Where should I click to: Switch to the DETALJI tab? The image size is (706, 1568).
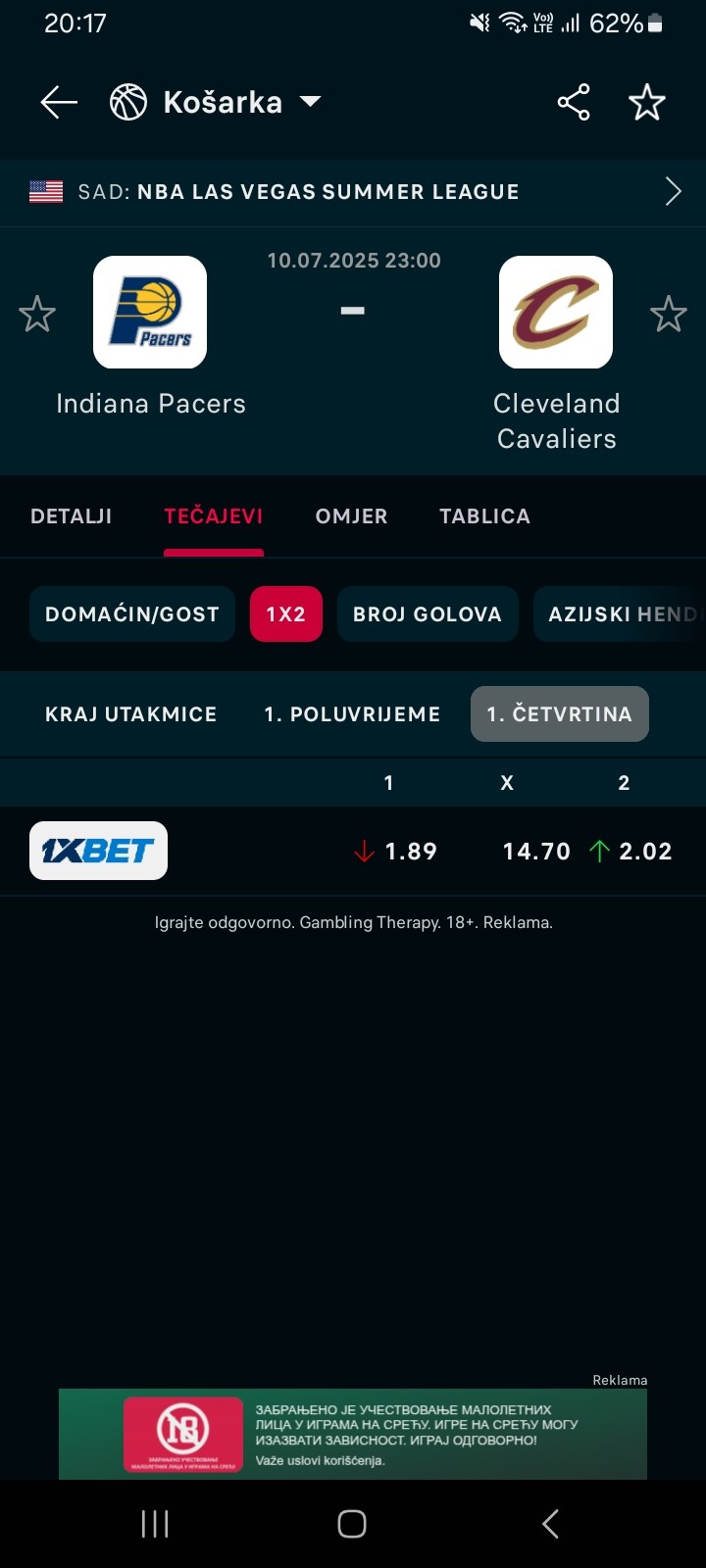point(72,516)
